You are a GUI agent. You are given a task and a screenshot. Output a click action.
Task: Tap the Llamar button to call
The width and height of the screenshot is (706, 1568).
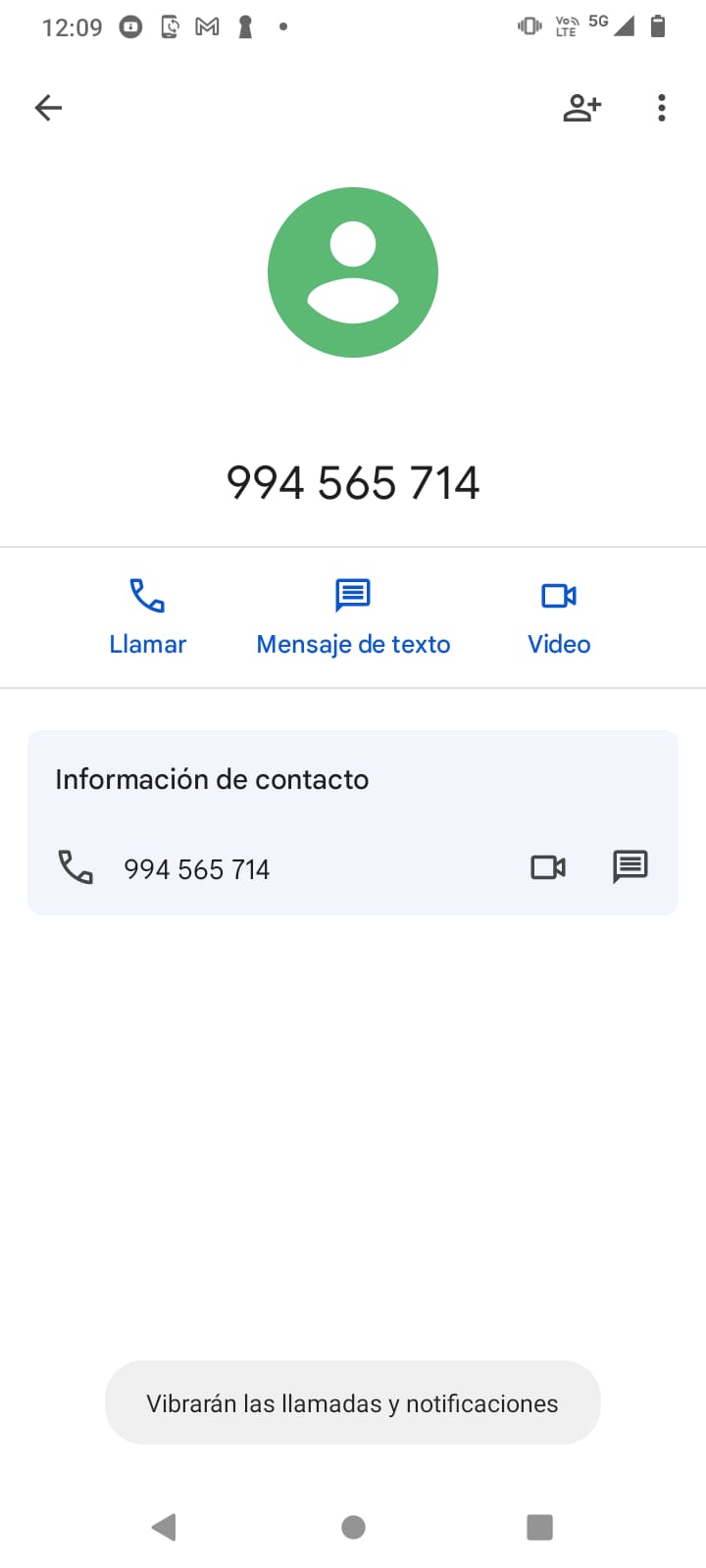click(x=147, y=617)
